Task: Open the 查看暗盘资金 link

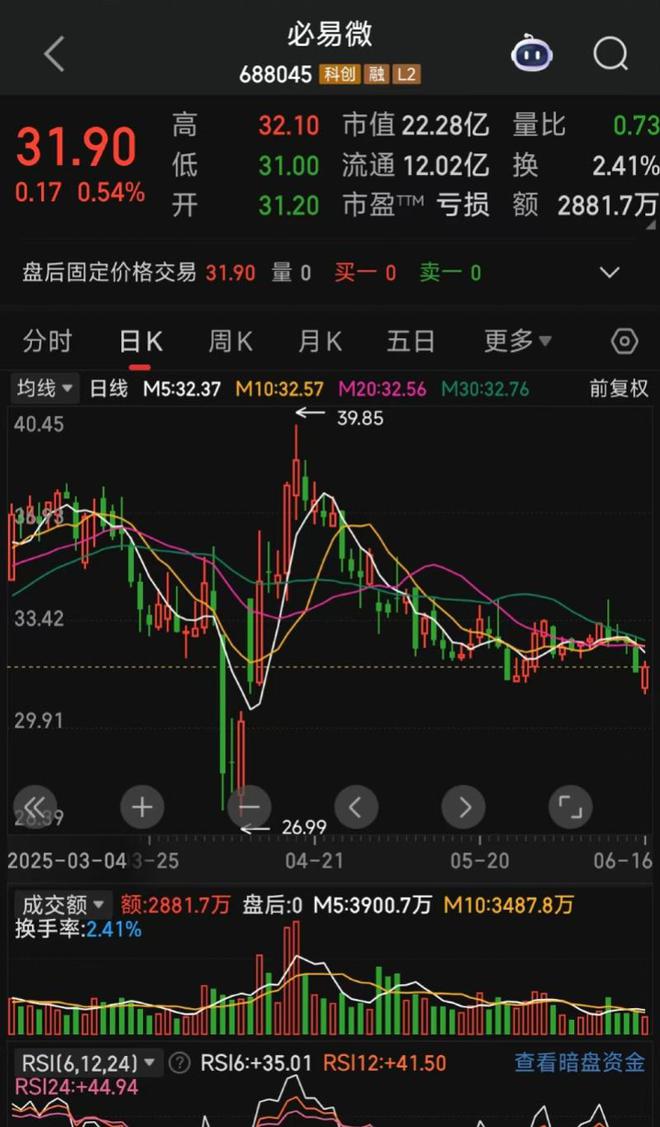Action: pos(580,1062)
